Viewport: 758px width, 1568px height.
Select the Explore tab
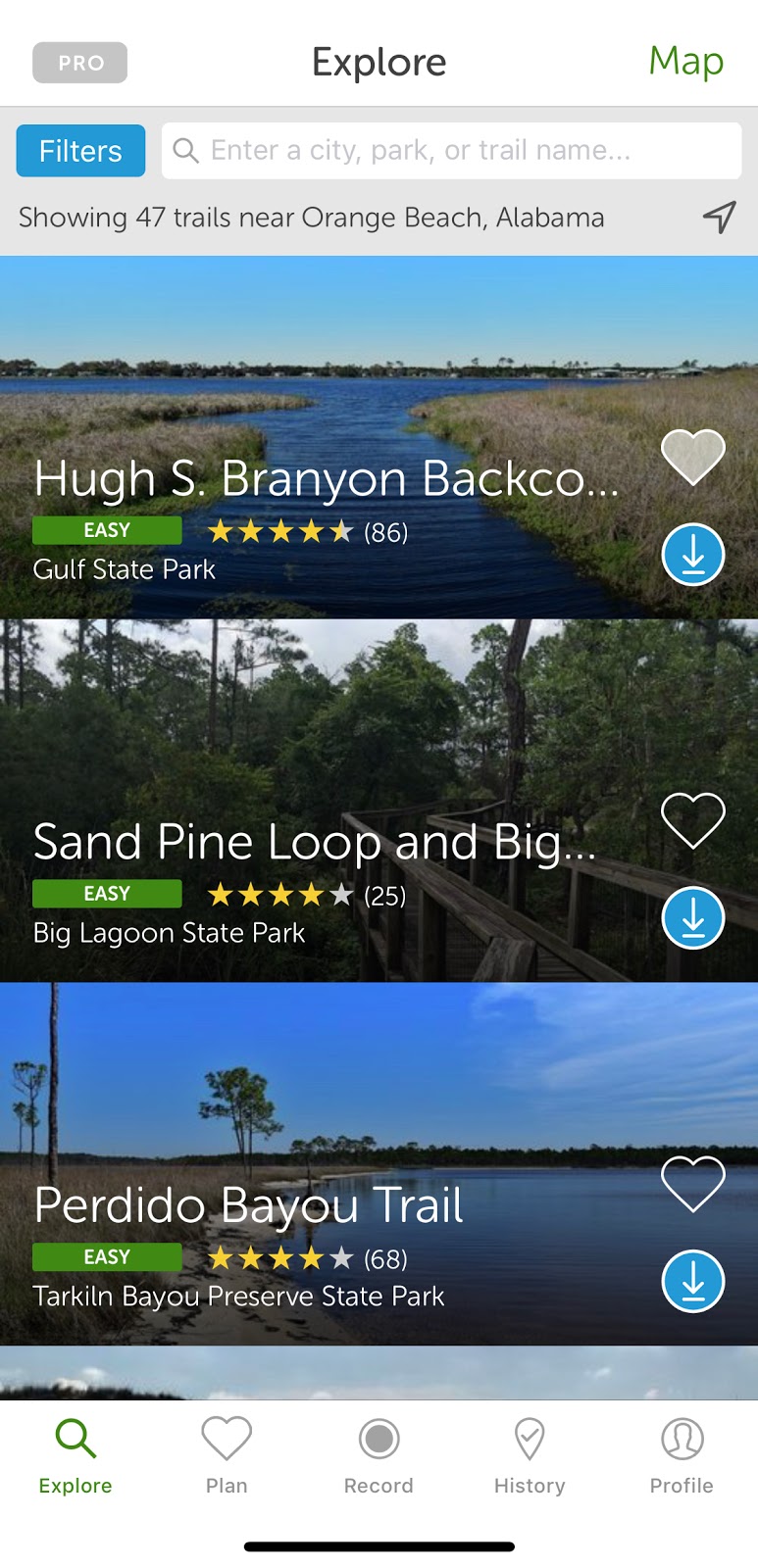click(76, 1456)
